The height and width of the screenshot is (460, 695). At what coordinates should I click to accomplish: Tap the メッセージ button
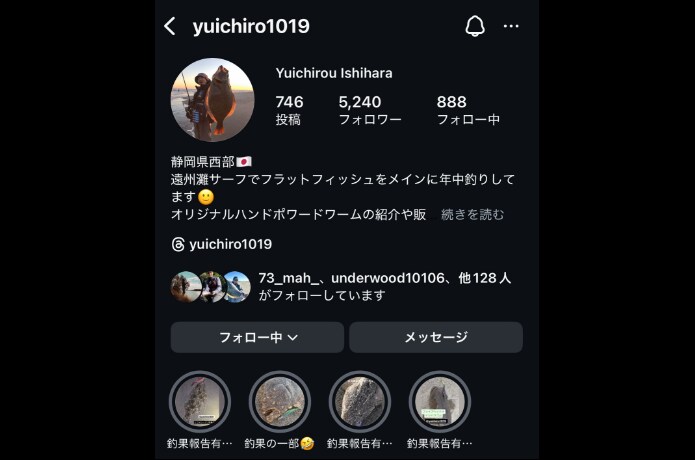tap(435, 337)
